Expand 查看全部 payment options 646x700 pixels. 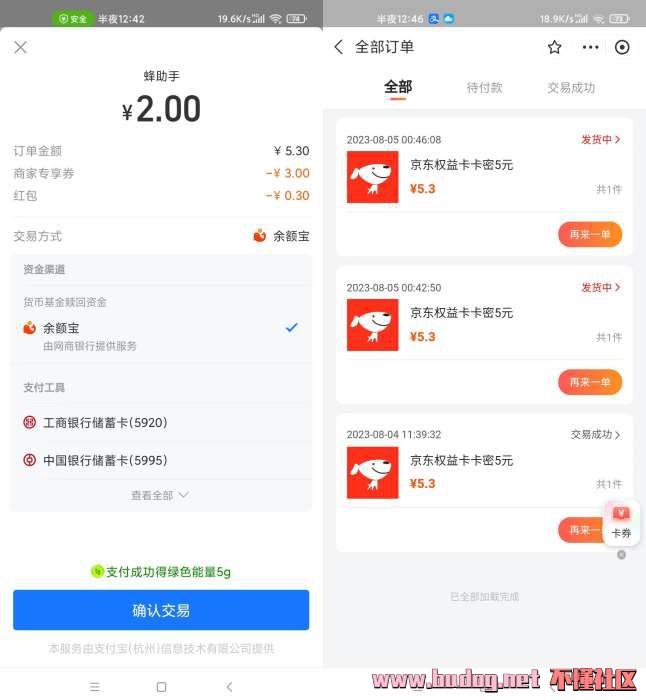click(159, 495)
